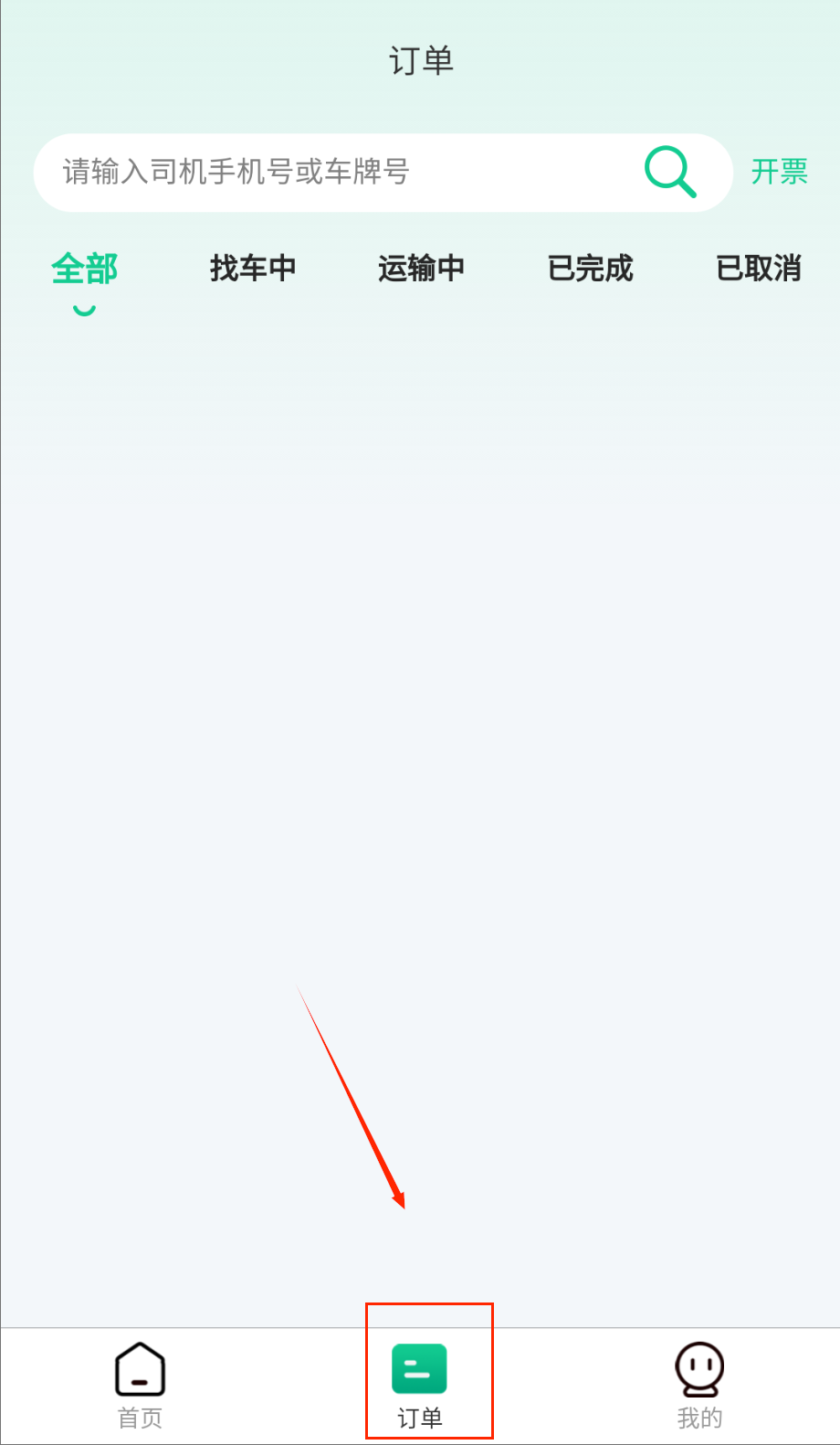Switch to the 找车中 tab

(253, 269)
